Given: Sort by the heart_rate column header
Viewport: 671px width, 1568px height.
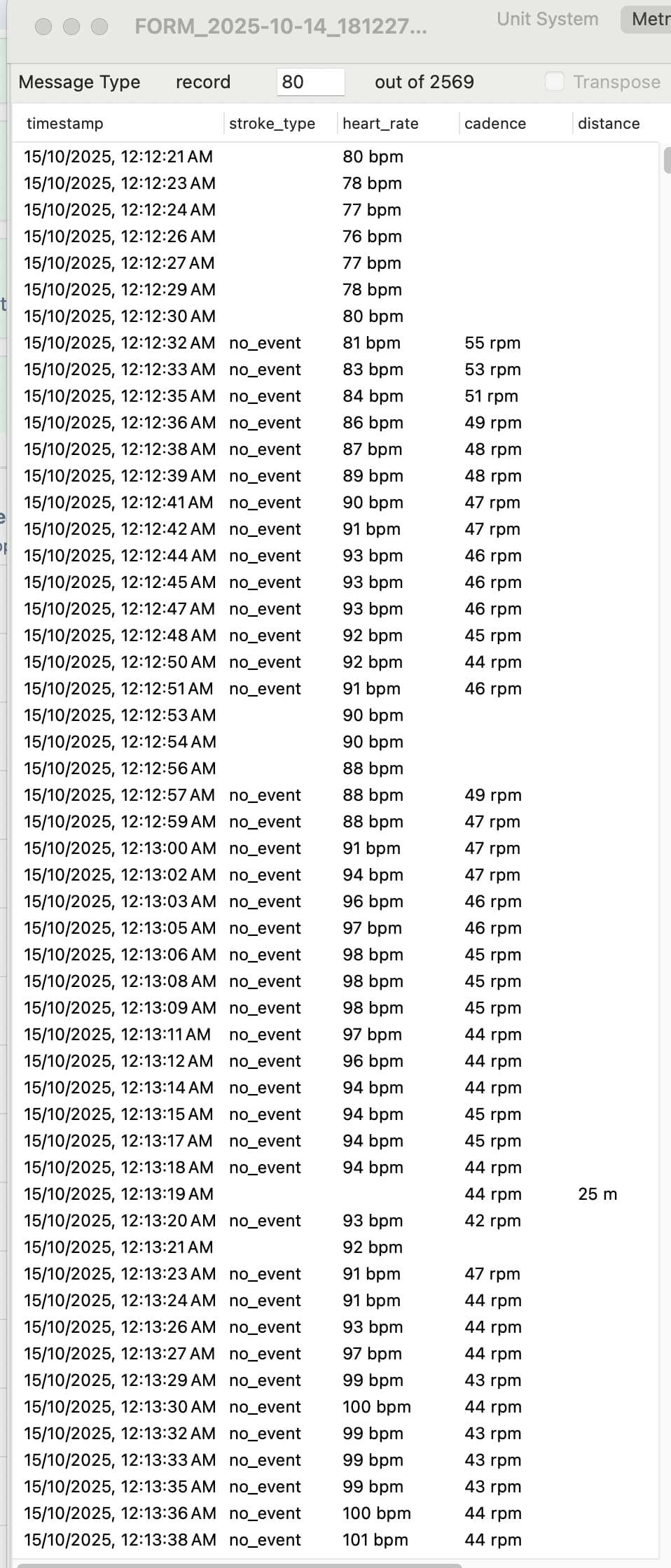Looking at the screenshot, I should click(380, 124).
